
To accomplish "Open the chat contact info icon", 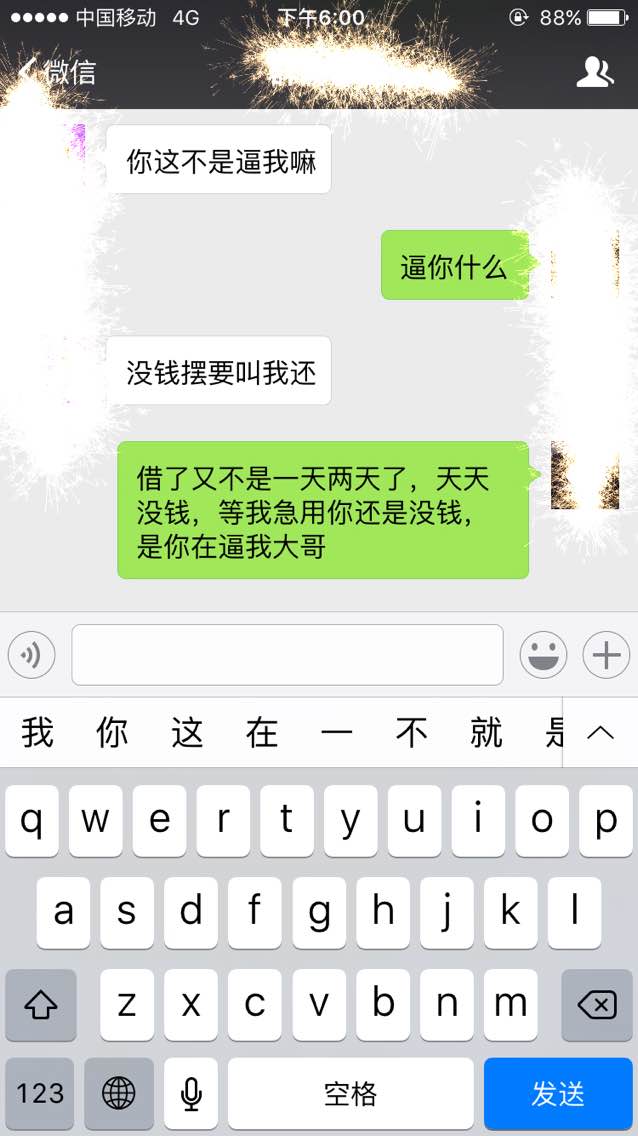I will (x=595, y=72).
